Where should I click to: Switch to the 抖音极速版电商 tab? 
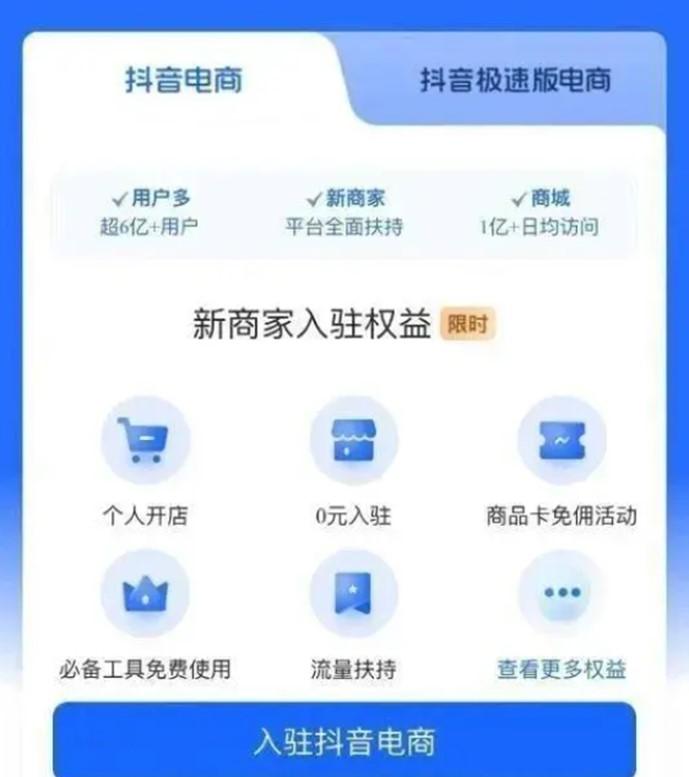pyautogui.click(x=515, y=80)
